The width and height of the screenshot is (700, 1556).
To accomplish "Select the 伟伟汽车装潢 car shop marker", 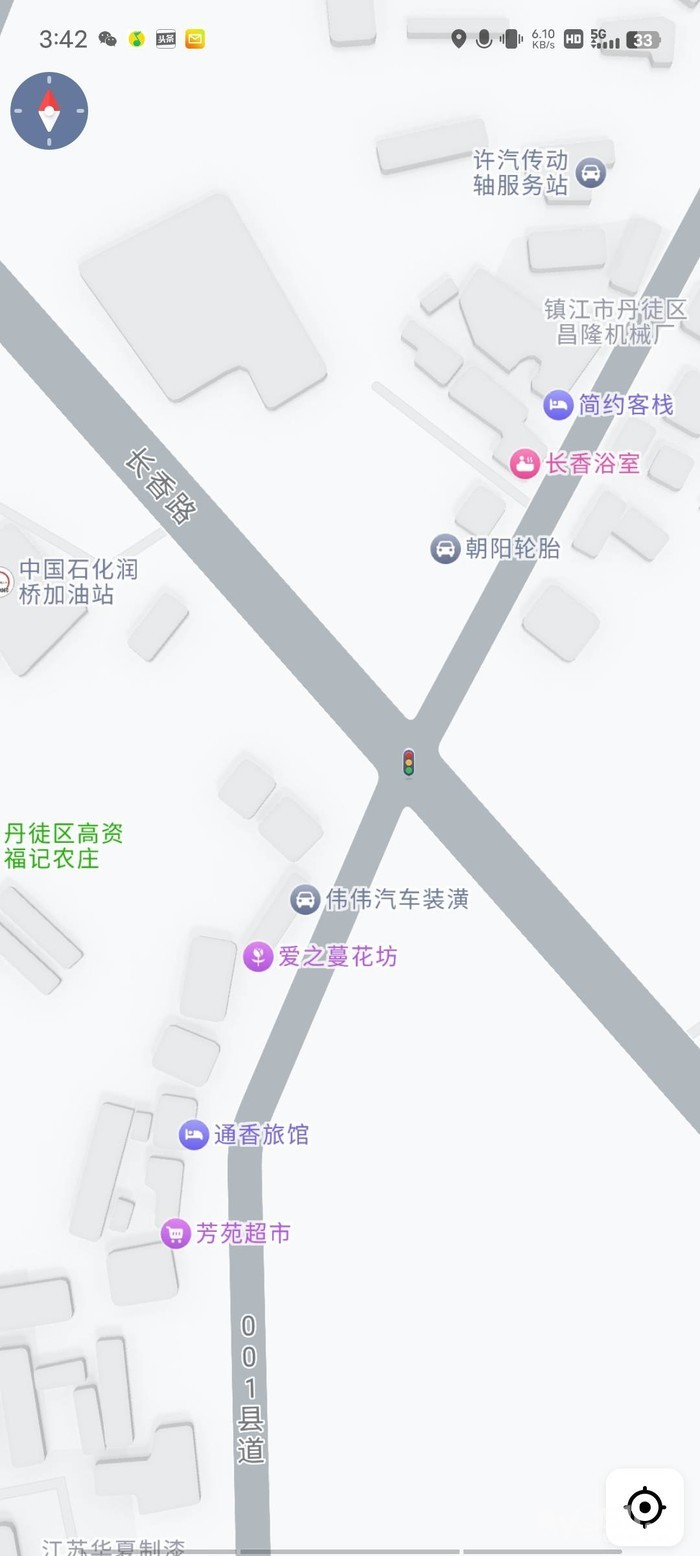I will 305,899.
